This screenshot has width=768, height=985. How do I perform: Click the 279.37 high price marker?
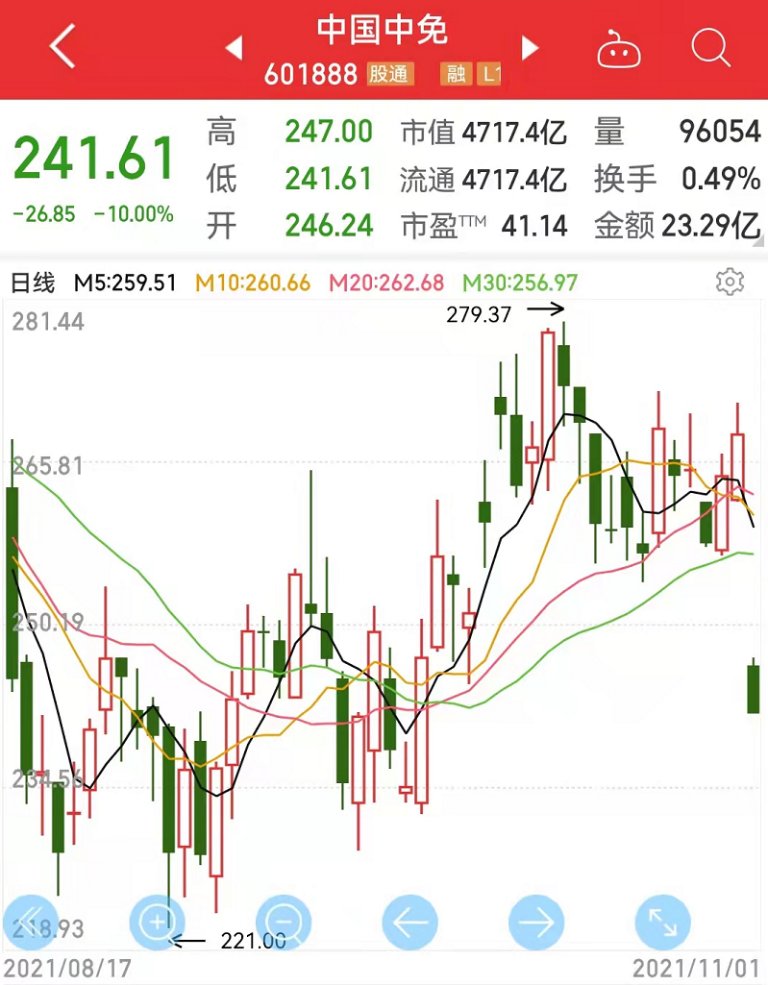tap(478, 313)
